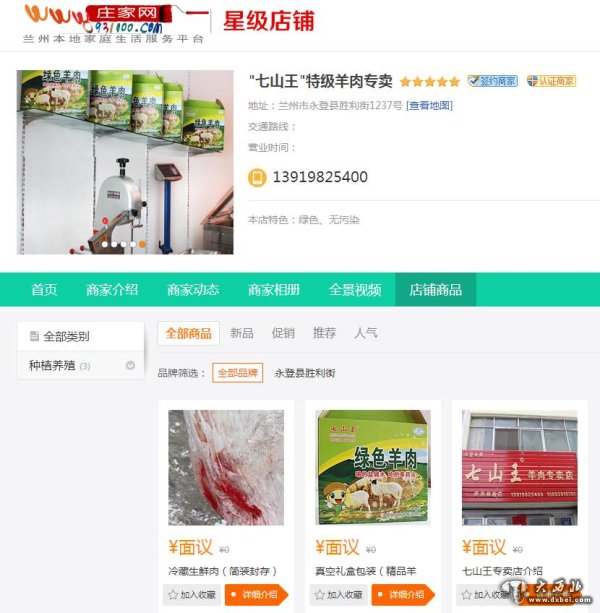The height and width of the screenshot is (613, 600).
Task: Open the 全景视频 tab
Action: click(355, 290)
